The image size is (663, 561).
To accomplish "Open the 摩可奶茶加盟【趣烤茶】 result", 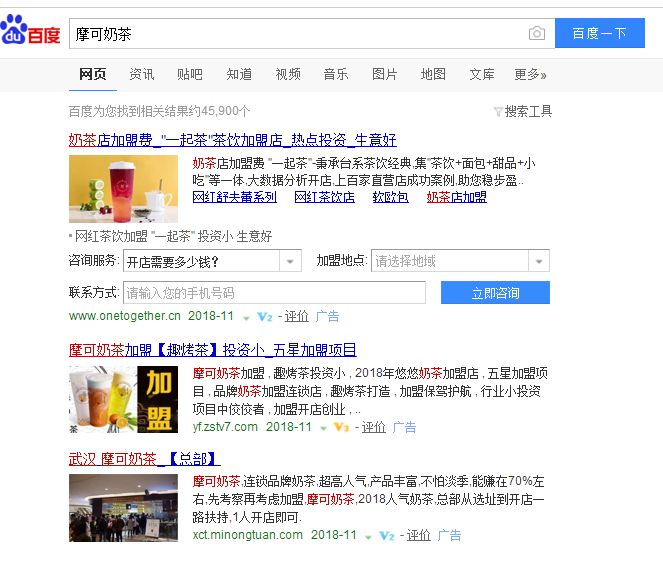I will (212, 350).
